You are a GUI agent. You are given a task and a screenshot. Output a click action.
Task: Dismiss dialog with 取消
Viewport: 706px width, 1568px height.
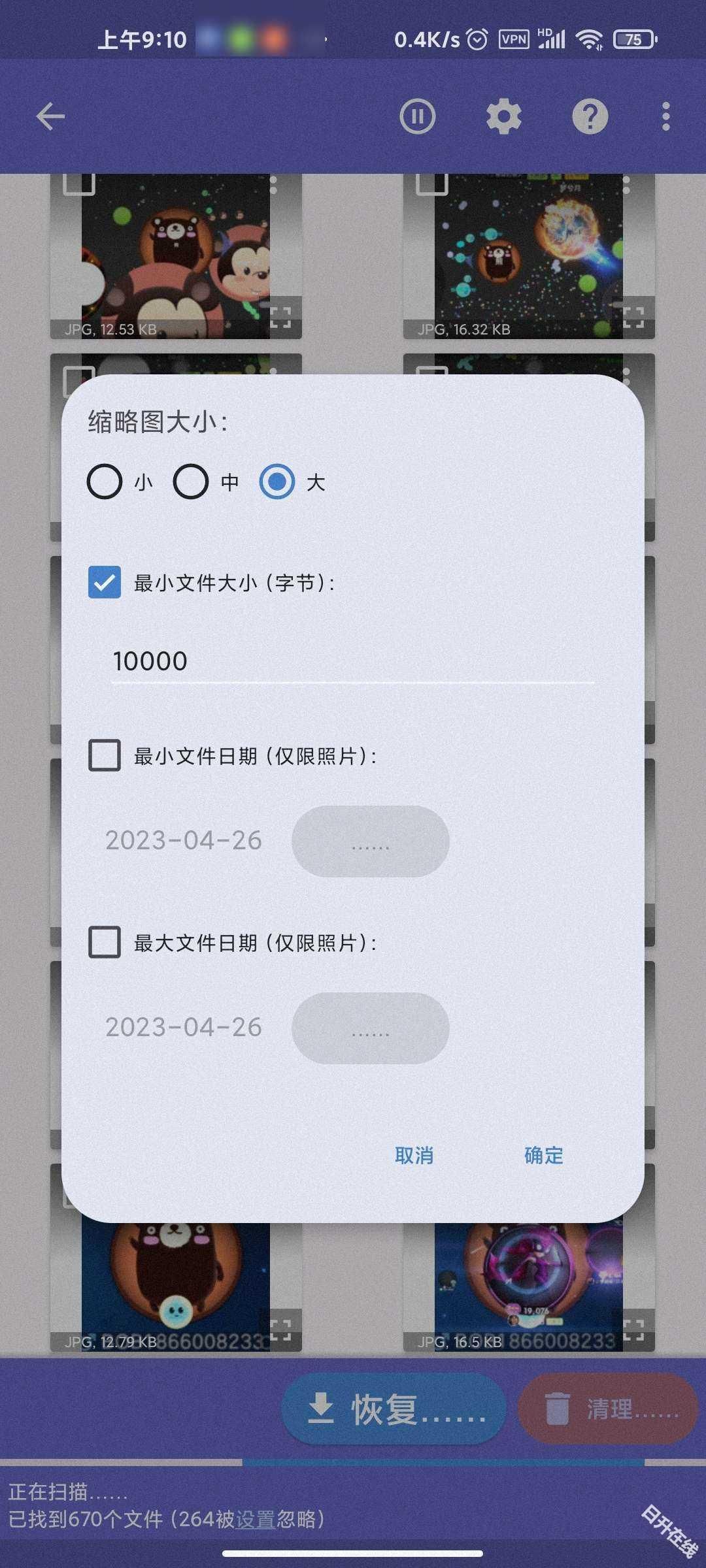click(414, 1155)
